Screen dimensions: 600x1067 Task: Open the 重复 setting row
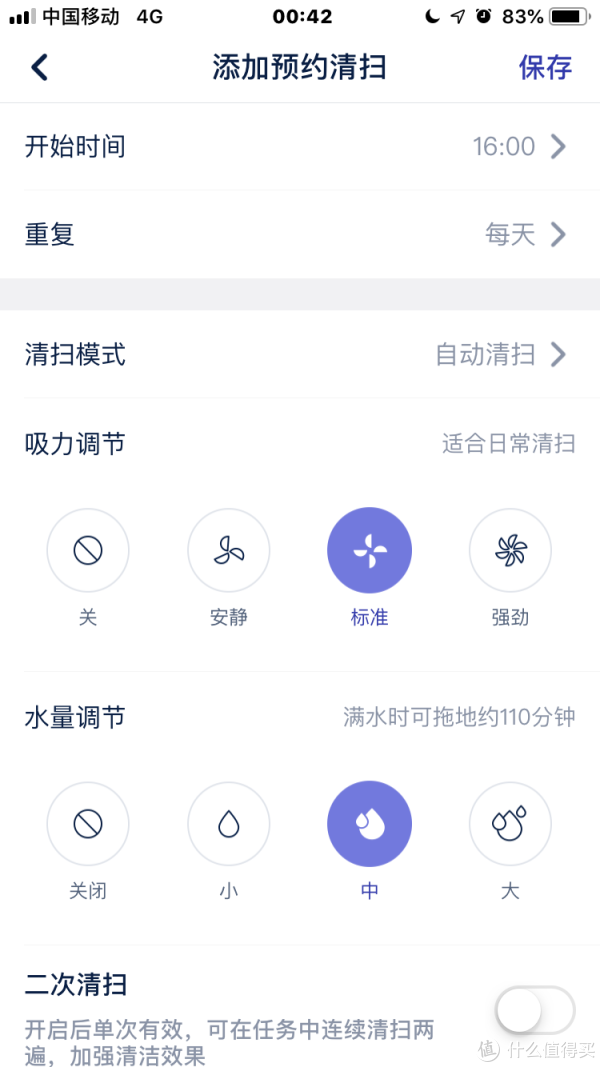pos(300,235)
